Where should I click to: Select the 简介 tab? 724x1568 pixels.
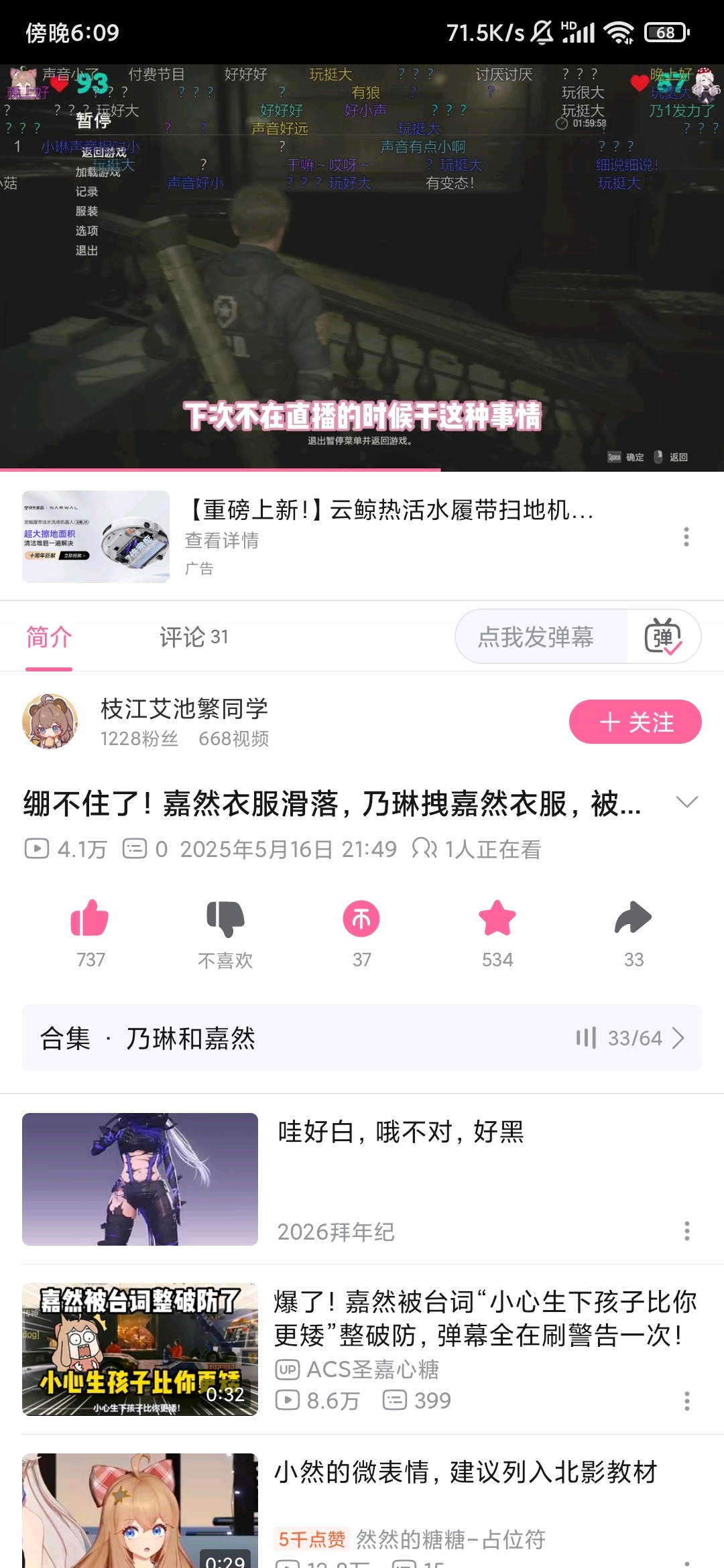pos(49,637)
